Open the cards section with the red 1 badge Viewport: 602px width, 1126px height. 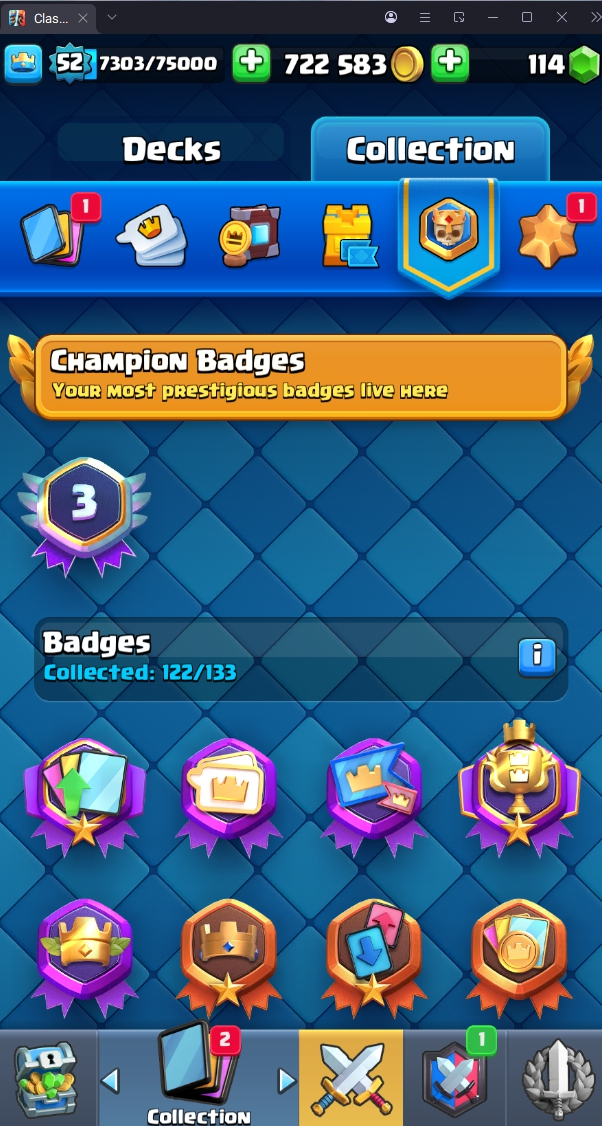pyautogui.click(x=52, y=233)
